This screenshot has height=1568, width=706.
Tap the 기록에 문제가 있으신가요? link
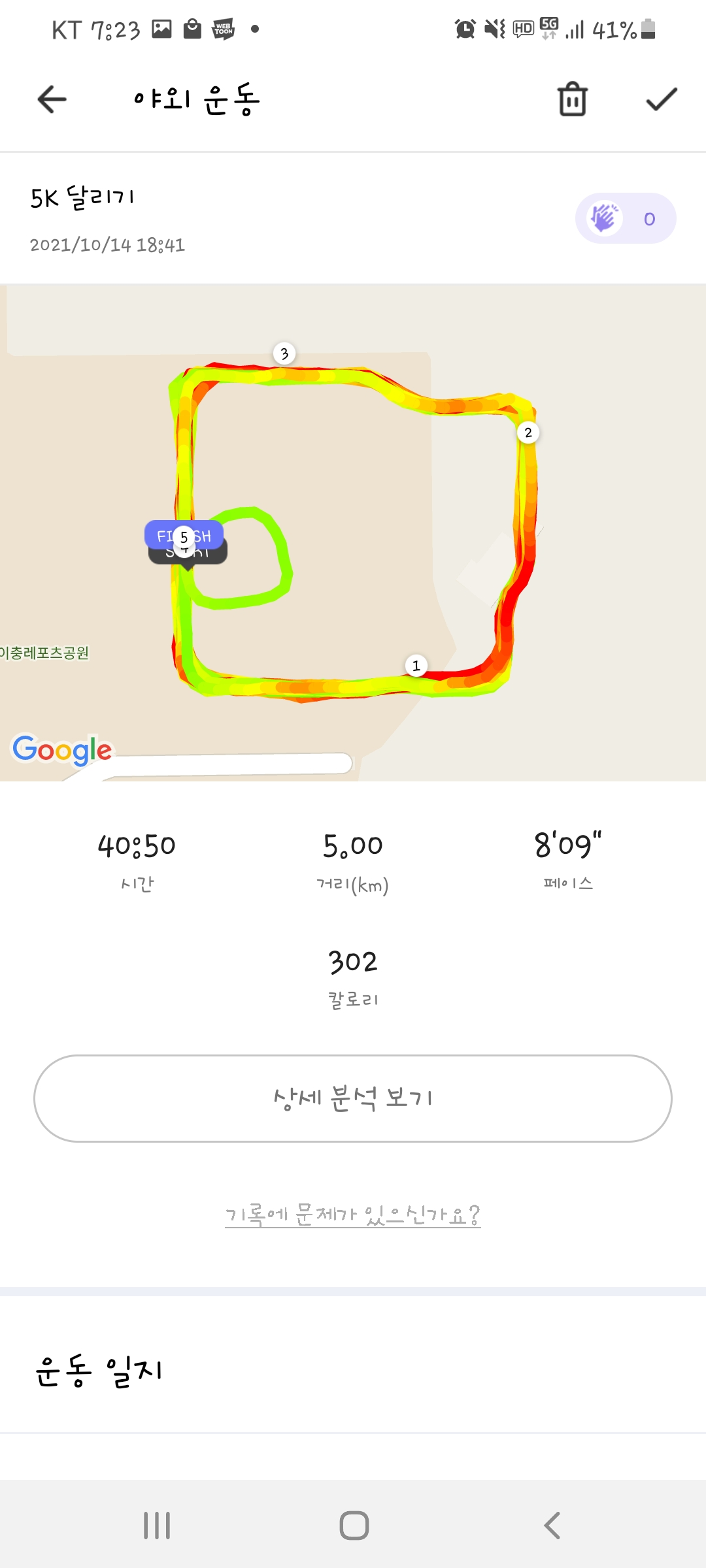(x=353, y=1215)
